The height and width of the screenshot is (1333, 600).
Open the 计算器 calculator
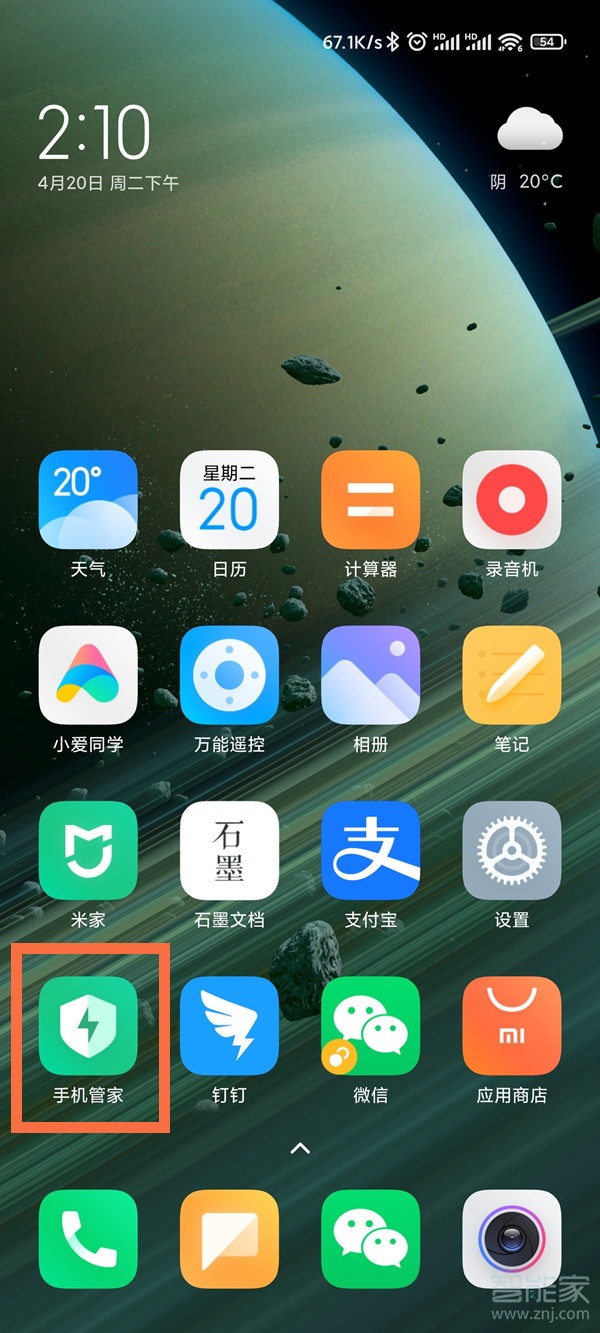(370, 500)
